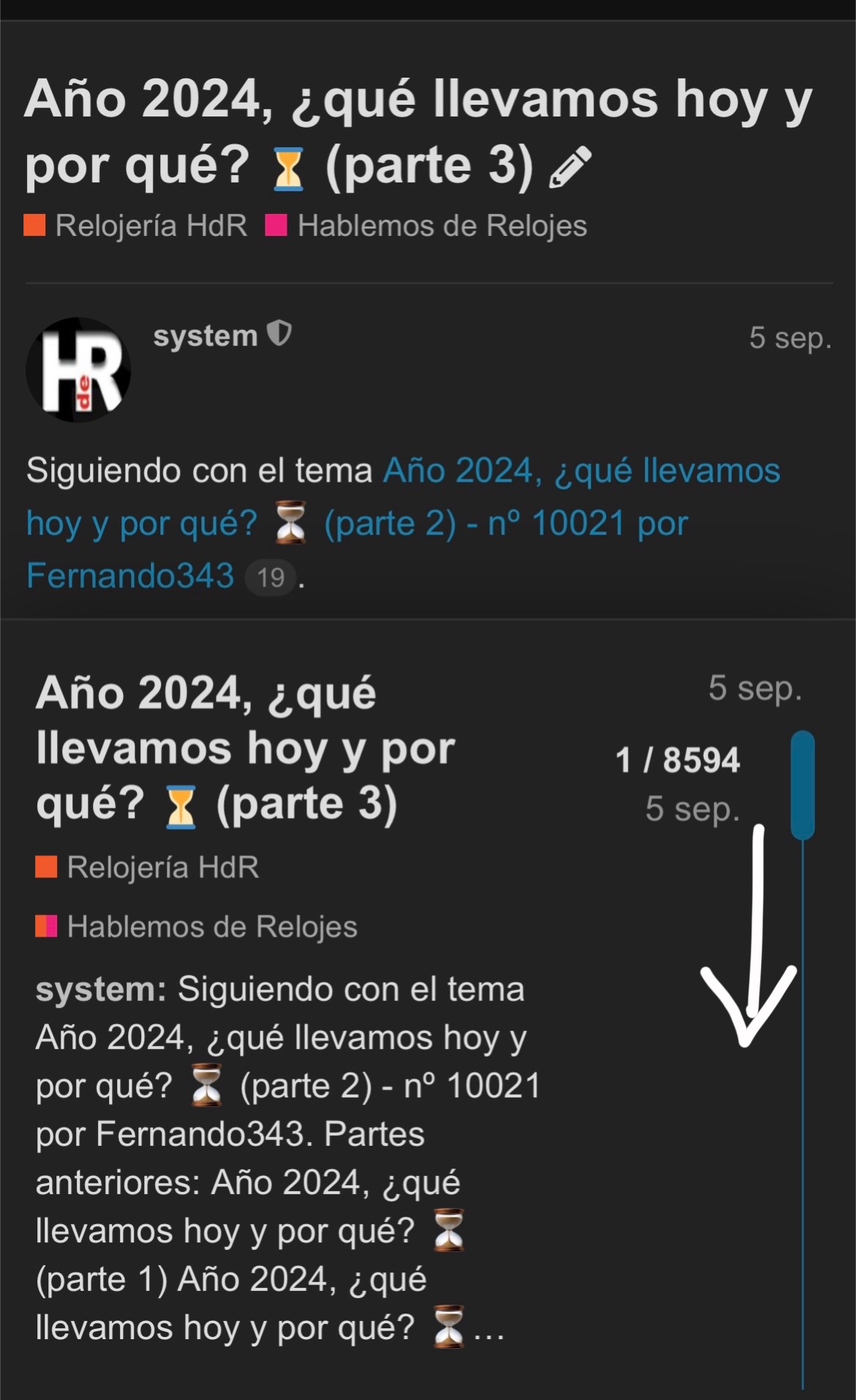856x1400 pixels.
Task: View the system username profile
Action: coord(205,336)
